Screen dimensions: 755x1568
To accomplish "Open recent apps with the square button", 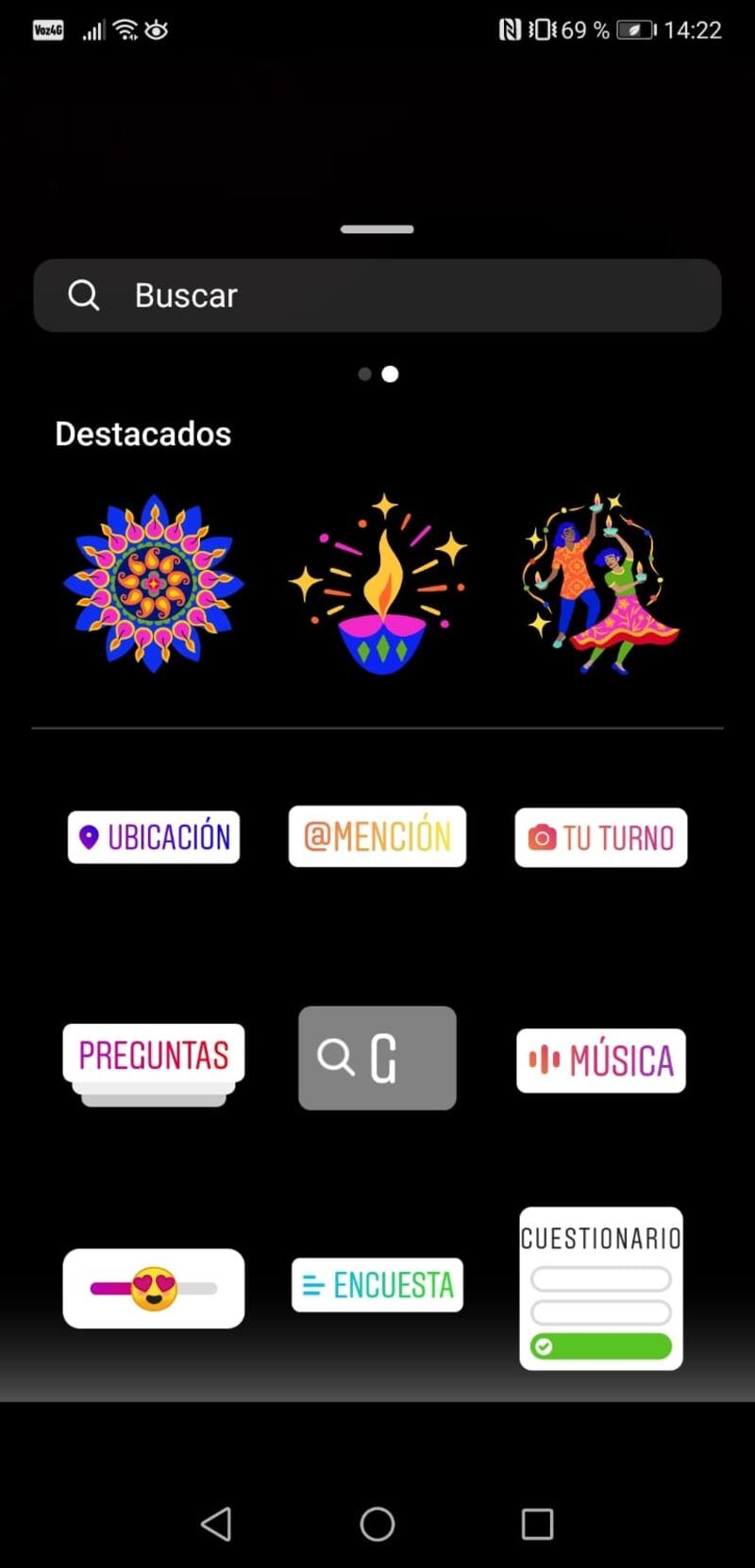I will [537, 1524].
